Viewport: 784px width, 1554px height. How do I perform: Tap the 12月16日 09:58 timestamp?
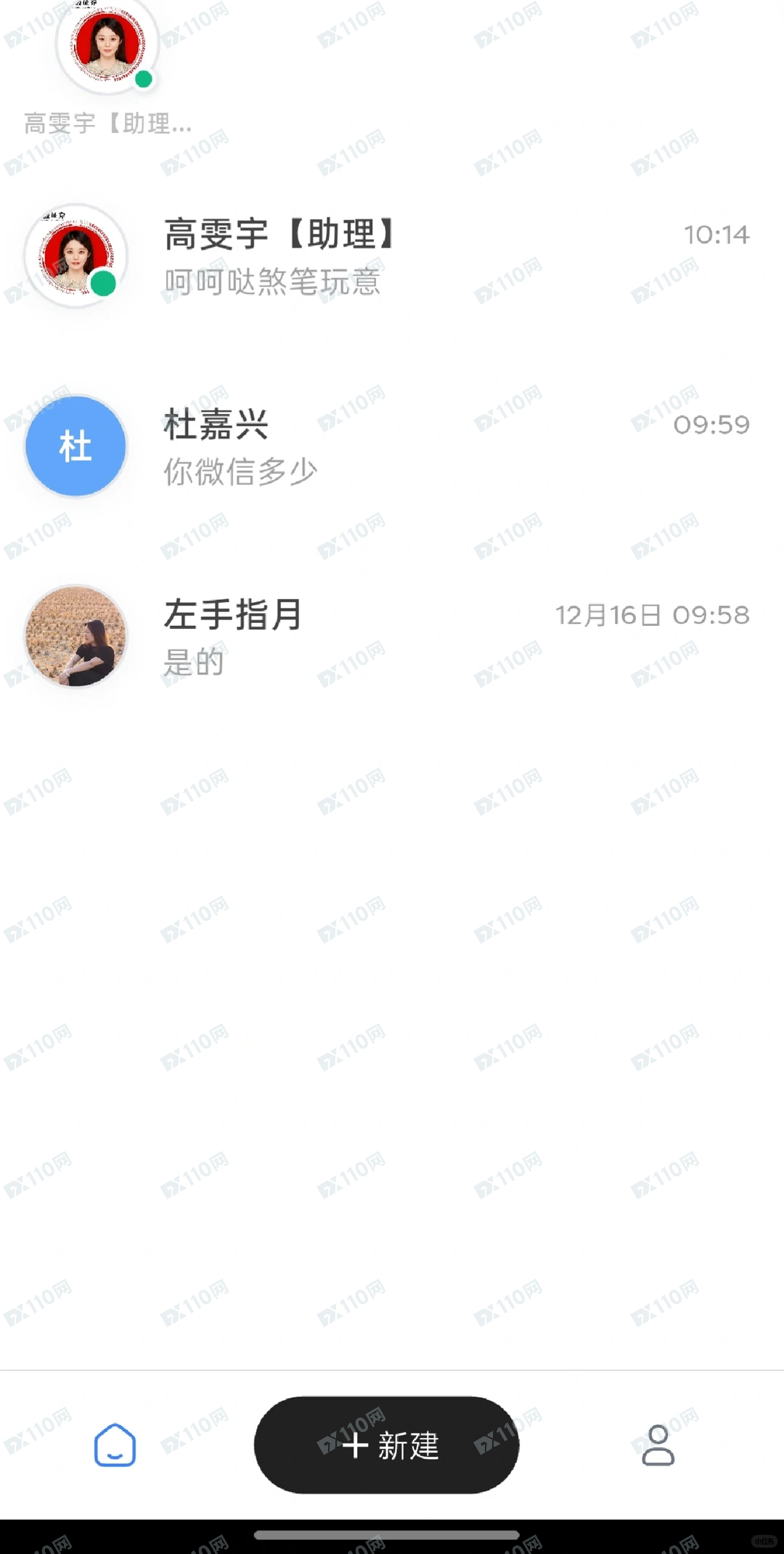click(x=651, y=615)
